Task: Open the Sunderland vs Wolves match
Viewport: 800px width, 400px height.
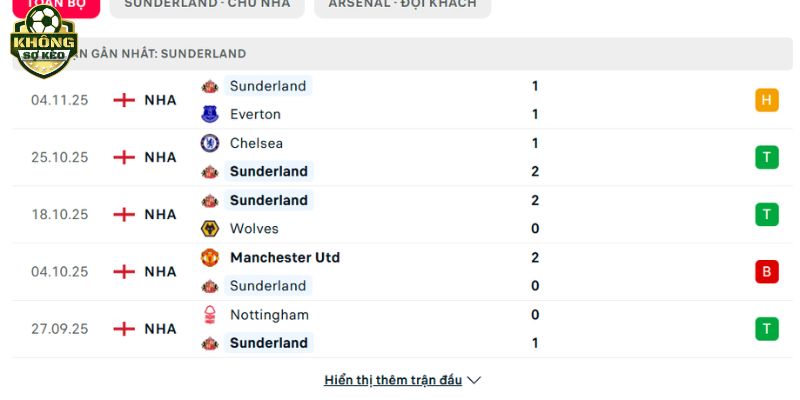Action: point(400,214)
